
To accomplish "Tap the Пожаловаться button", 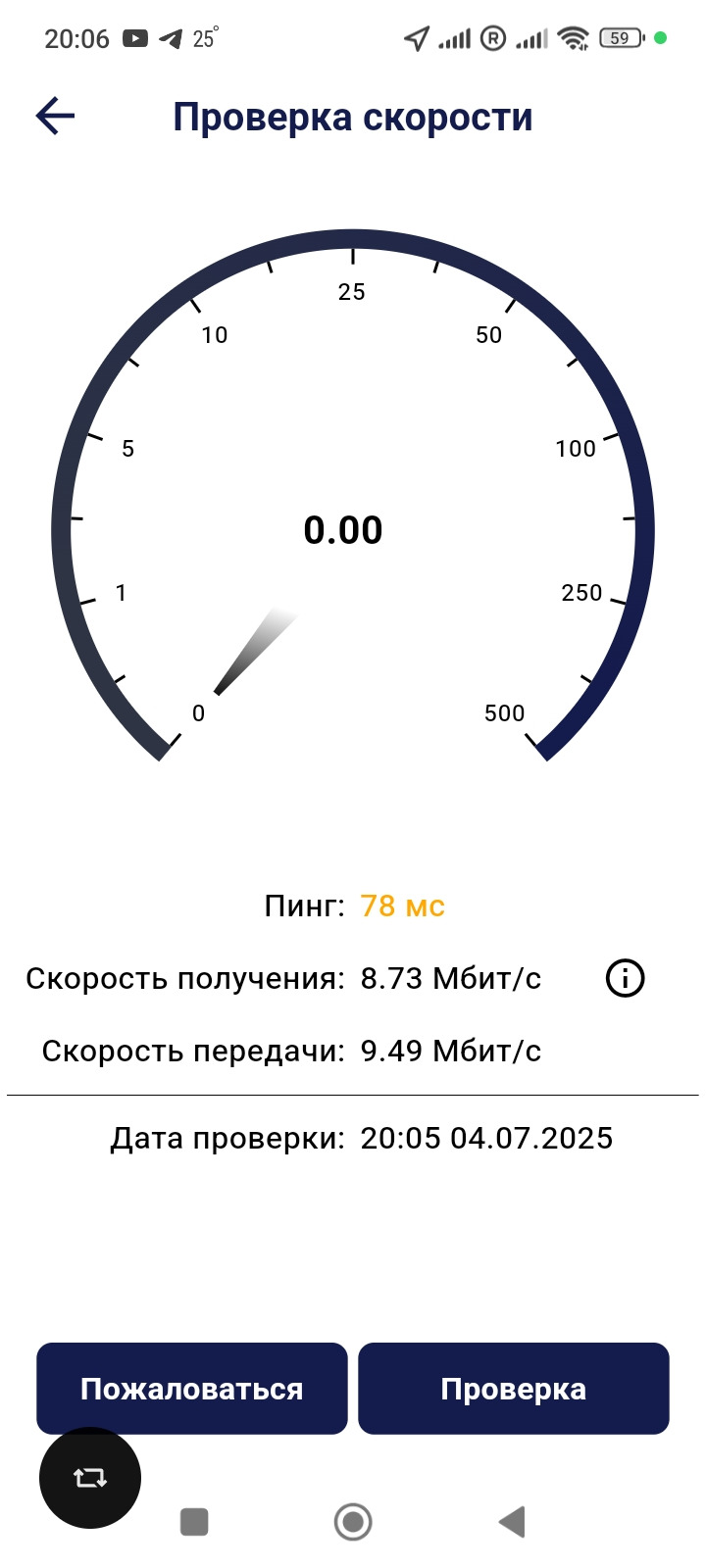I will click(x=192, y=1389).
